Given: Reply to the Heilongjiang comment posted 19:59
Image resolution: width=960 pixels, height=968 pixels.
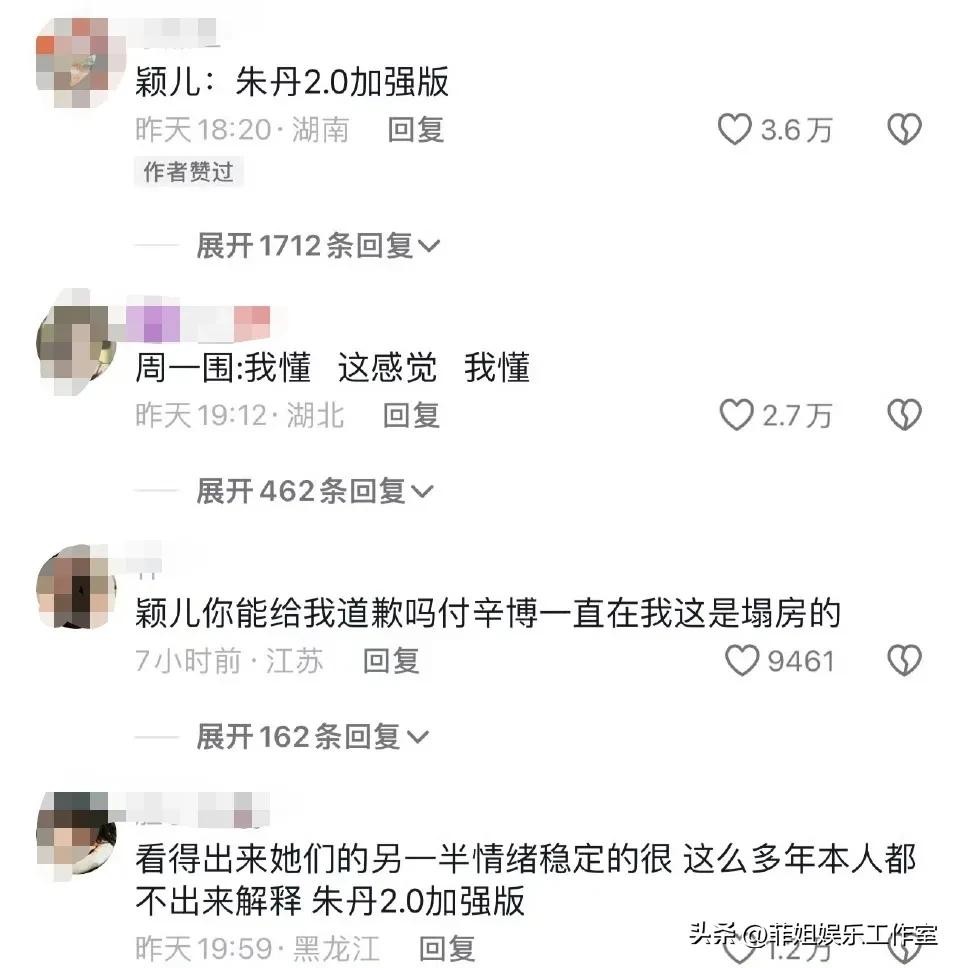Looking at the screenshot, I should click(446, 947).
